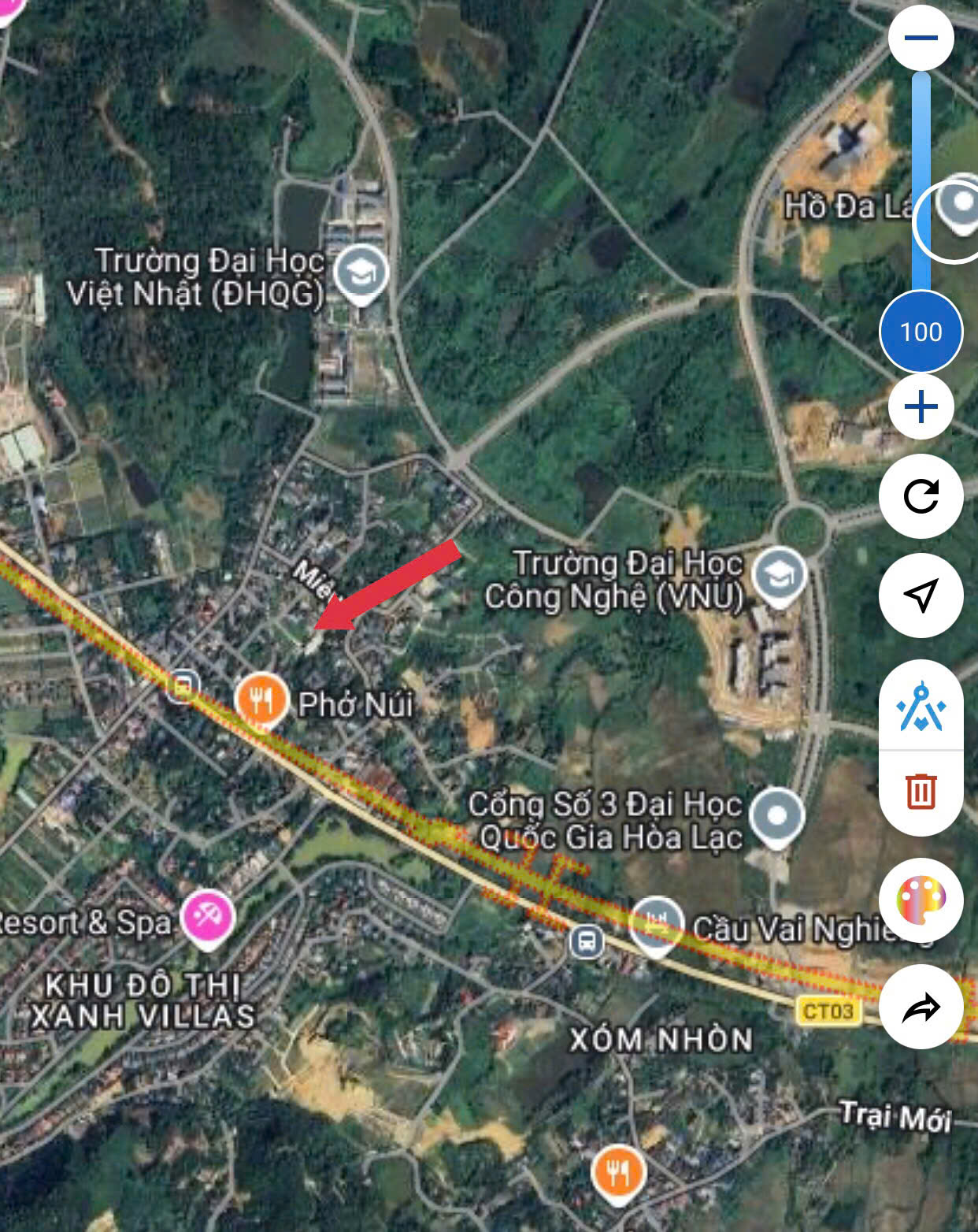Open the measurement drawing tool

(921, 706)
